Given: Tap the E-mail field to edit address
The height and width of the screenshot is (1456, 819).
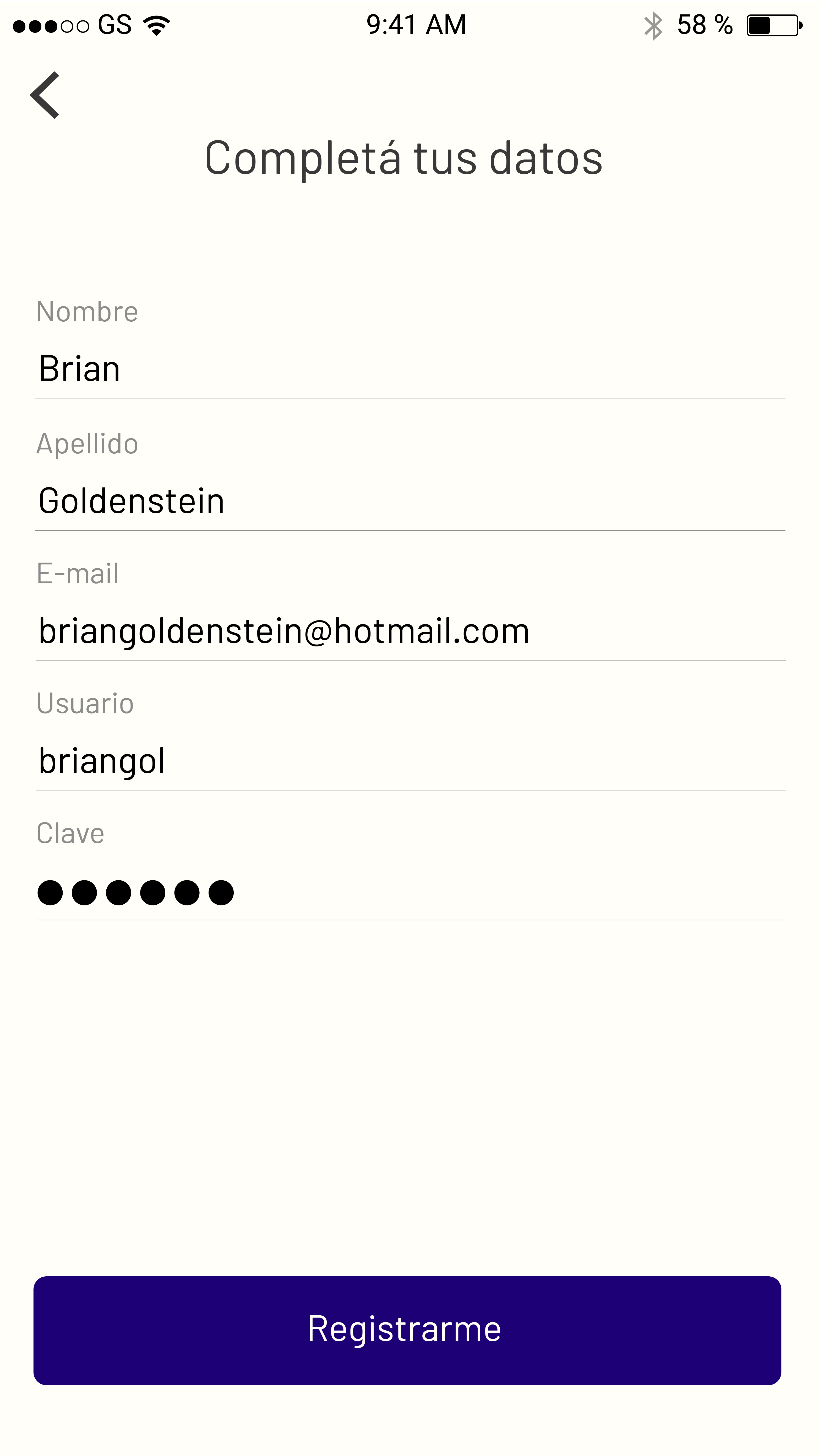Looking at the screenshot, I should (409, 631).
